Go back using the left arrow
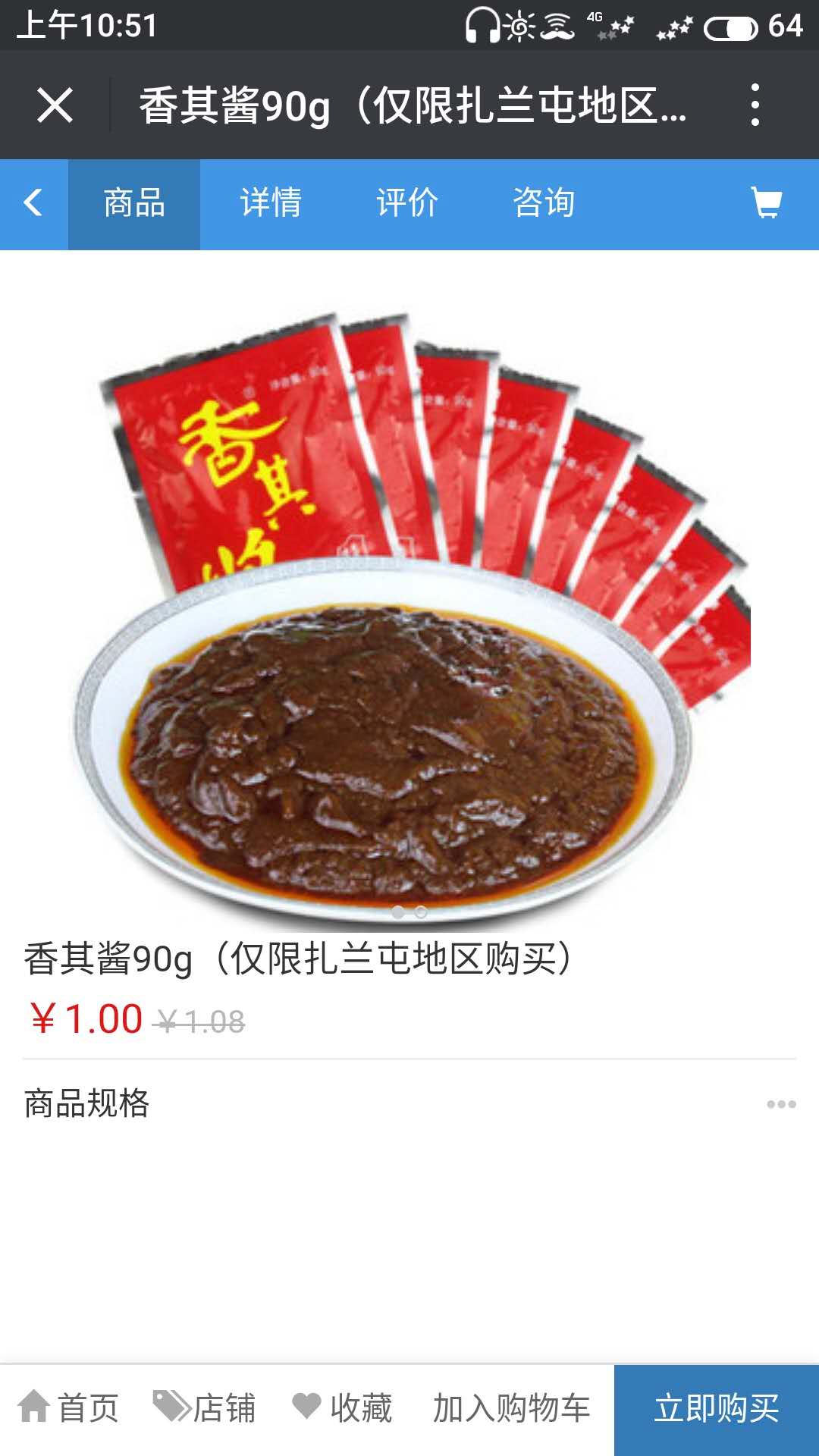Screen dimensions: 819x1456 point(33,203)
